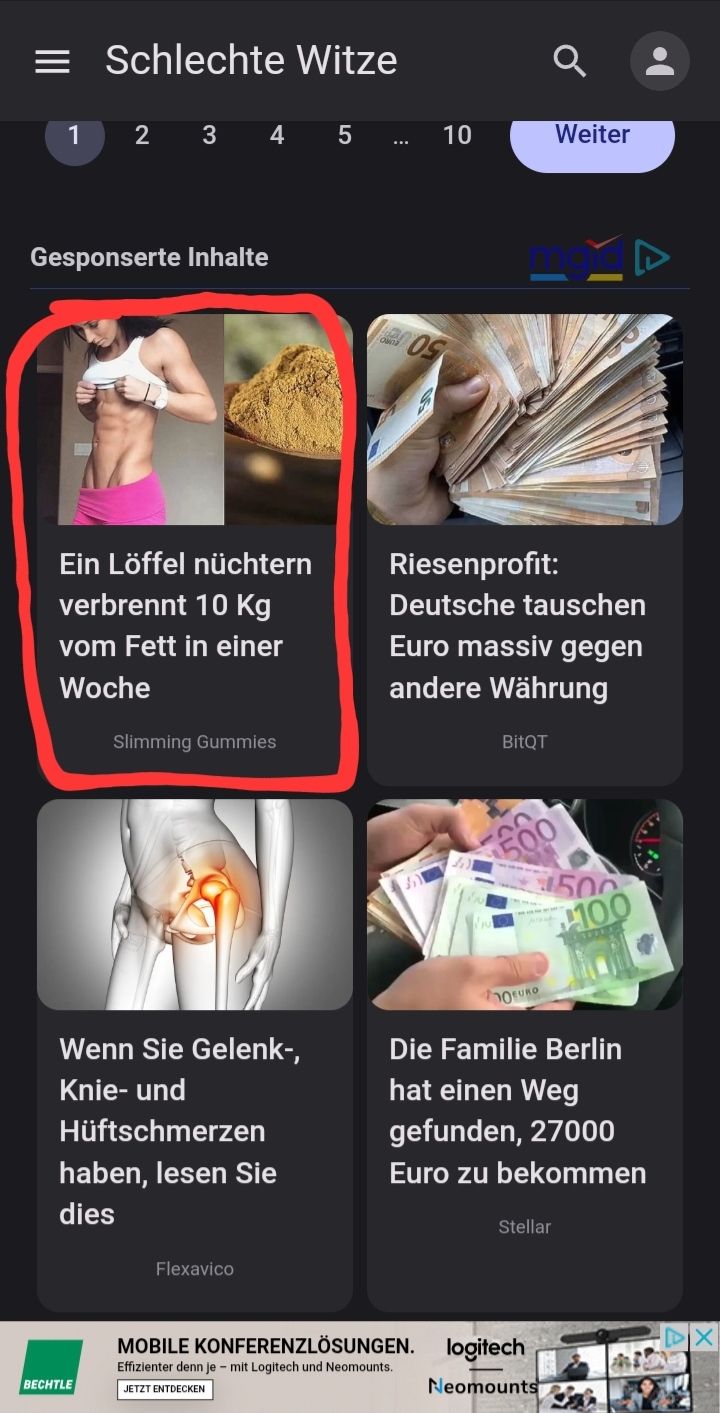Open the search icon in header

[570, 62]
